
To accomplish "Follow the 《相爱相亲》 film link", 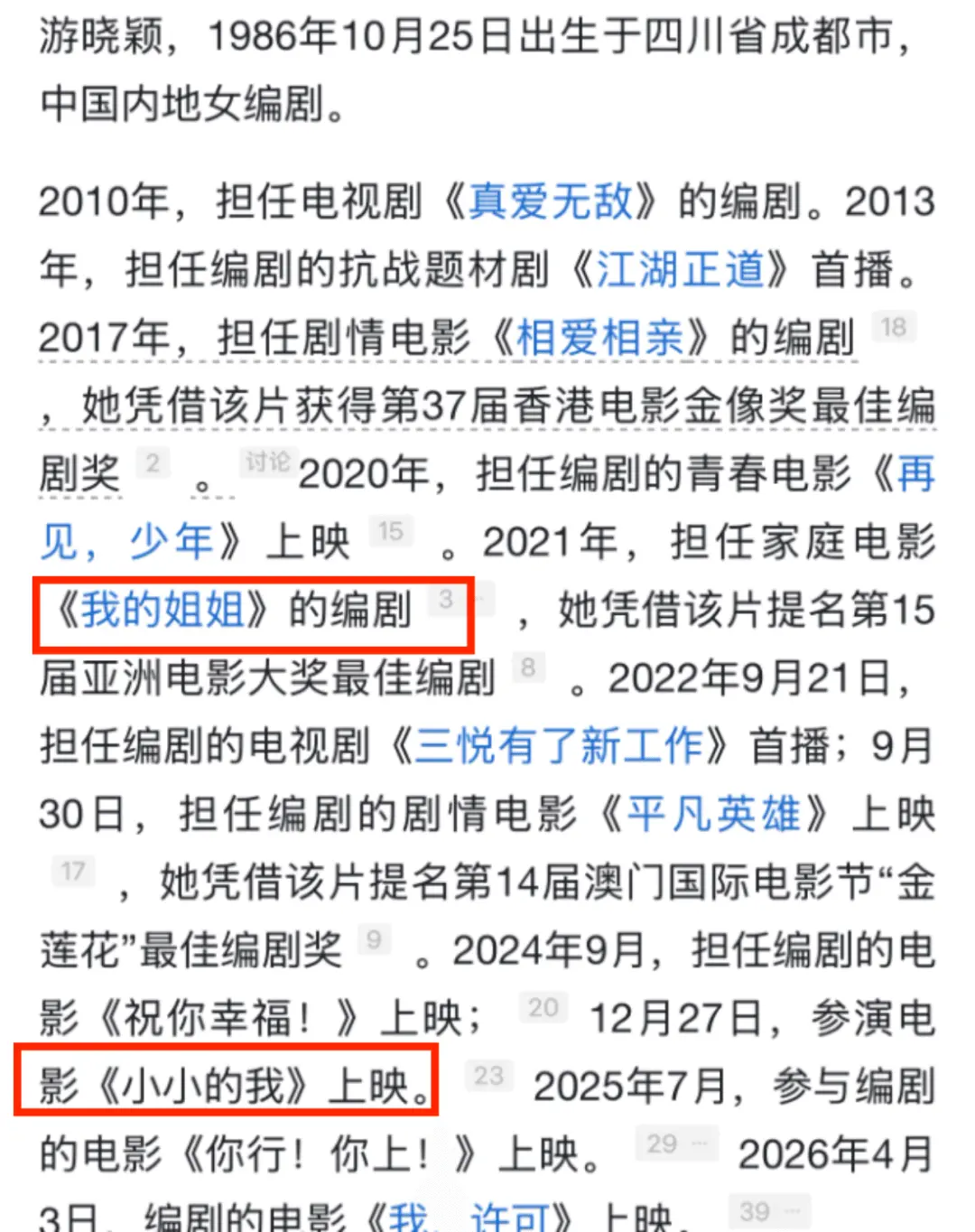I will click(599, 338).
